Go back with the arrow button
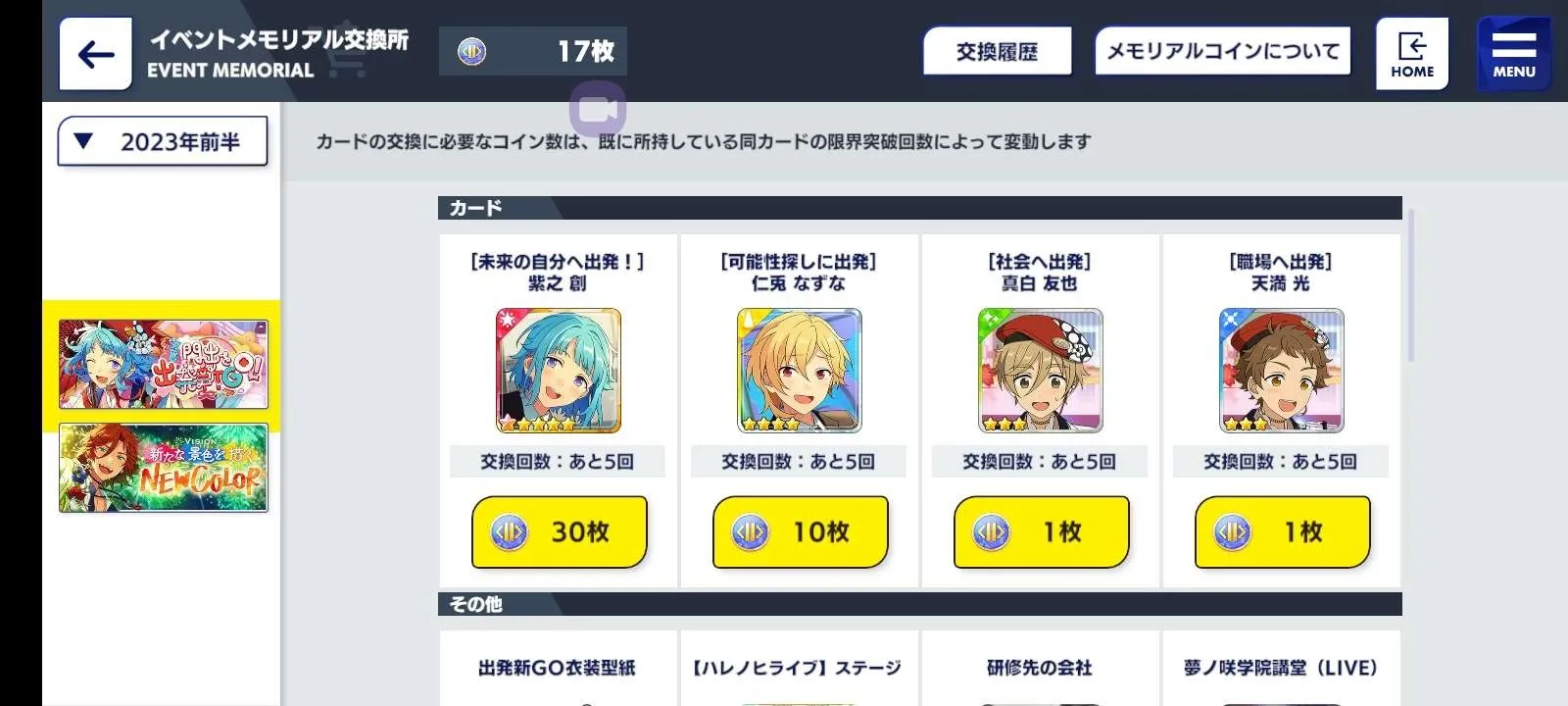Viewport: 1568px width, 706px height. coord(95,54)
